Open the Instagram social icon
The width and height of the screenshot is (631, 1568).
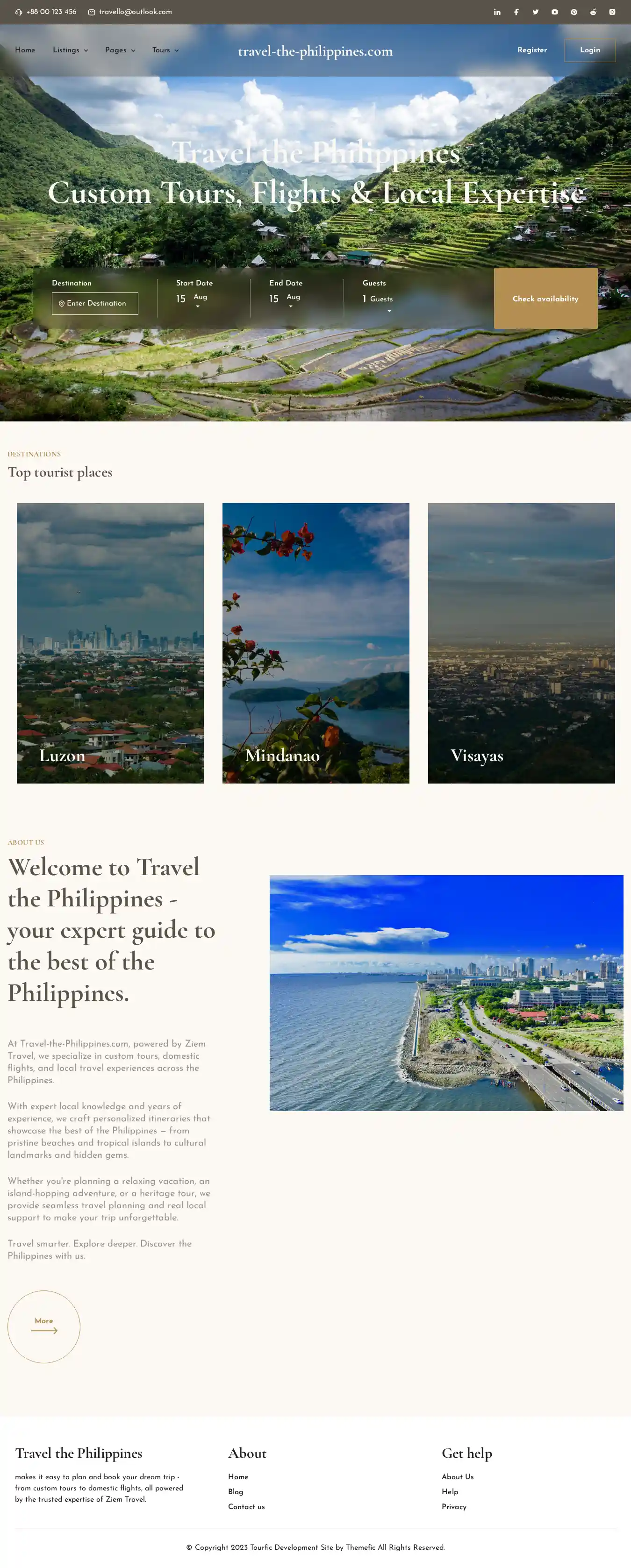612,12
